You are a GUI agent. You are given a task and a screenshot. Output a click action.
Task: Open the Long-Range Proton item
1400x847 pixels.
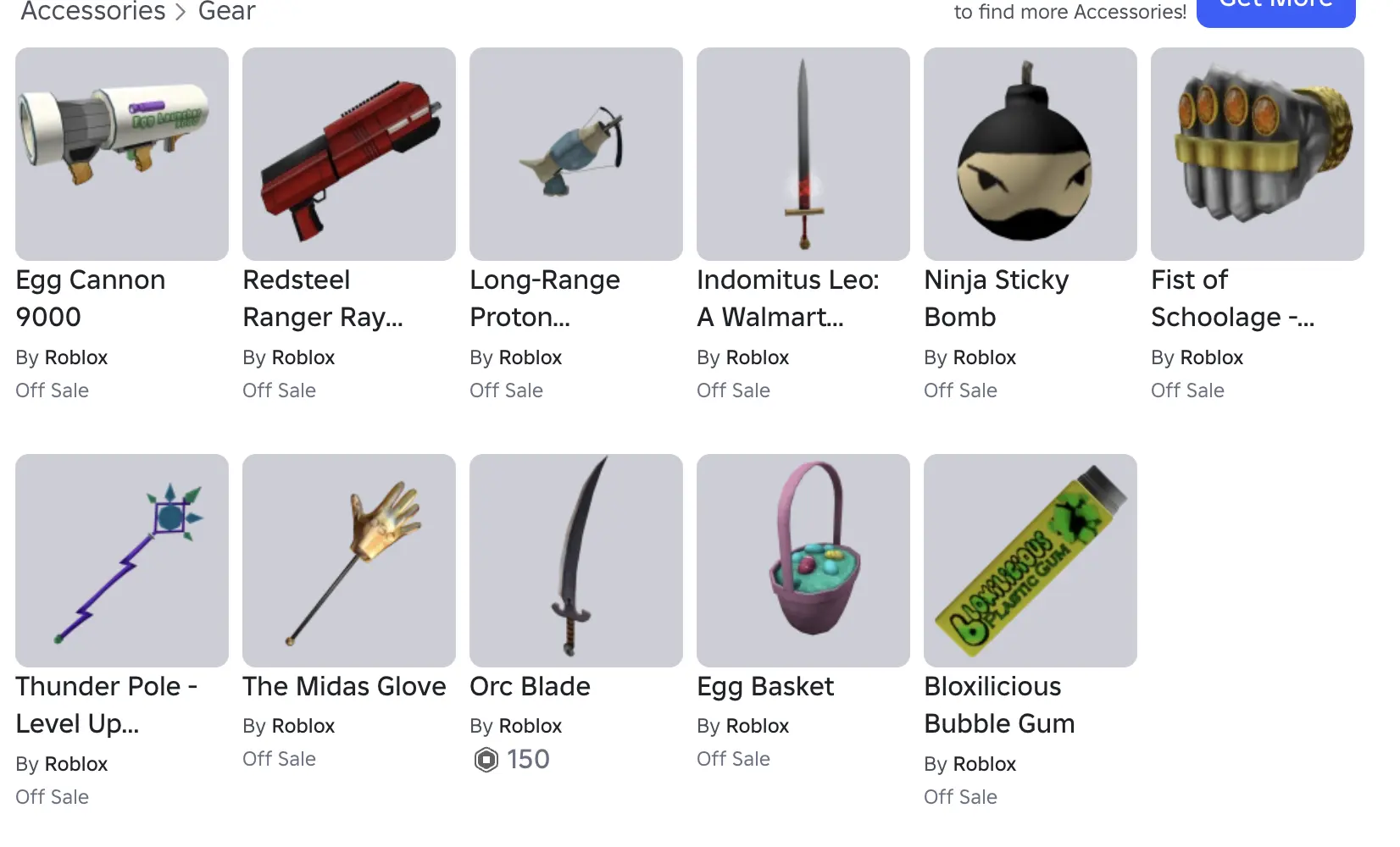point(575,154)
